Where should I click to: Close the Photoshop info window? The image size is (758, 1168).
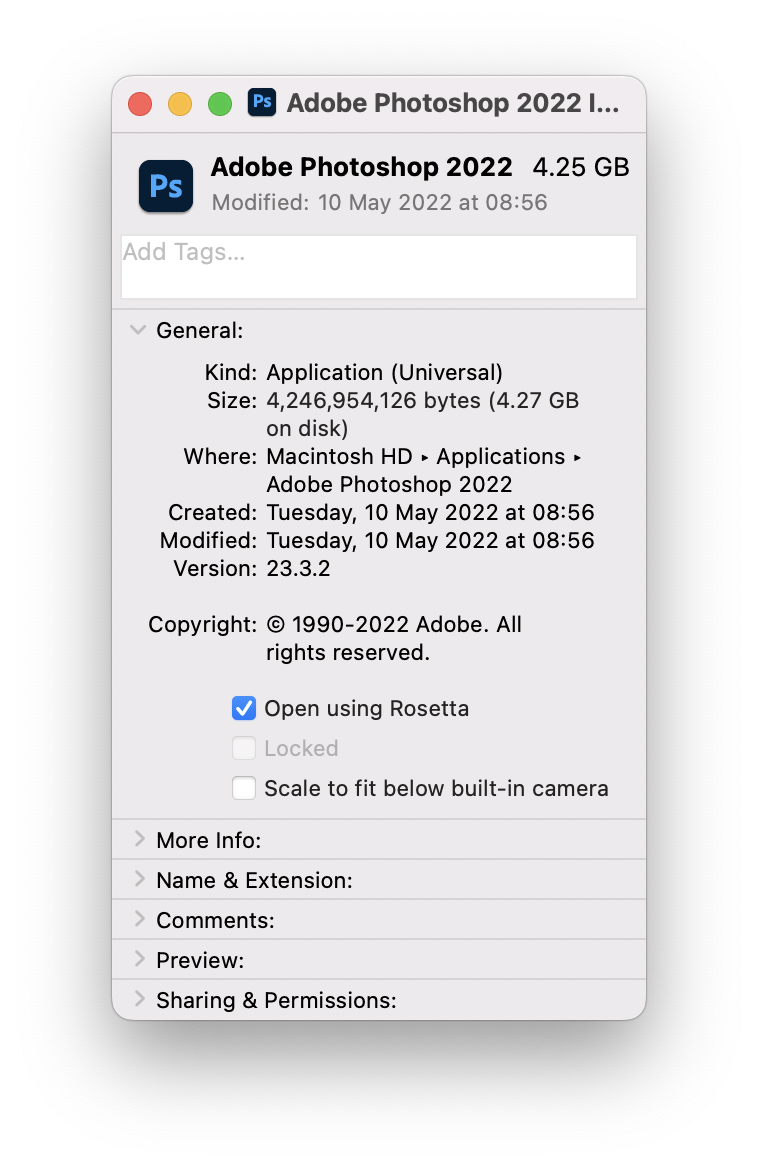coord(140,104)
